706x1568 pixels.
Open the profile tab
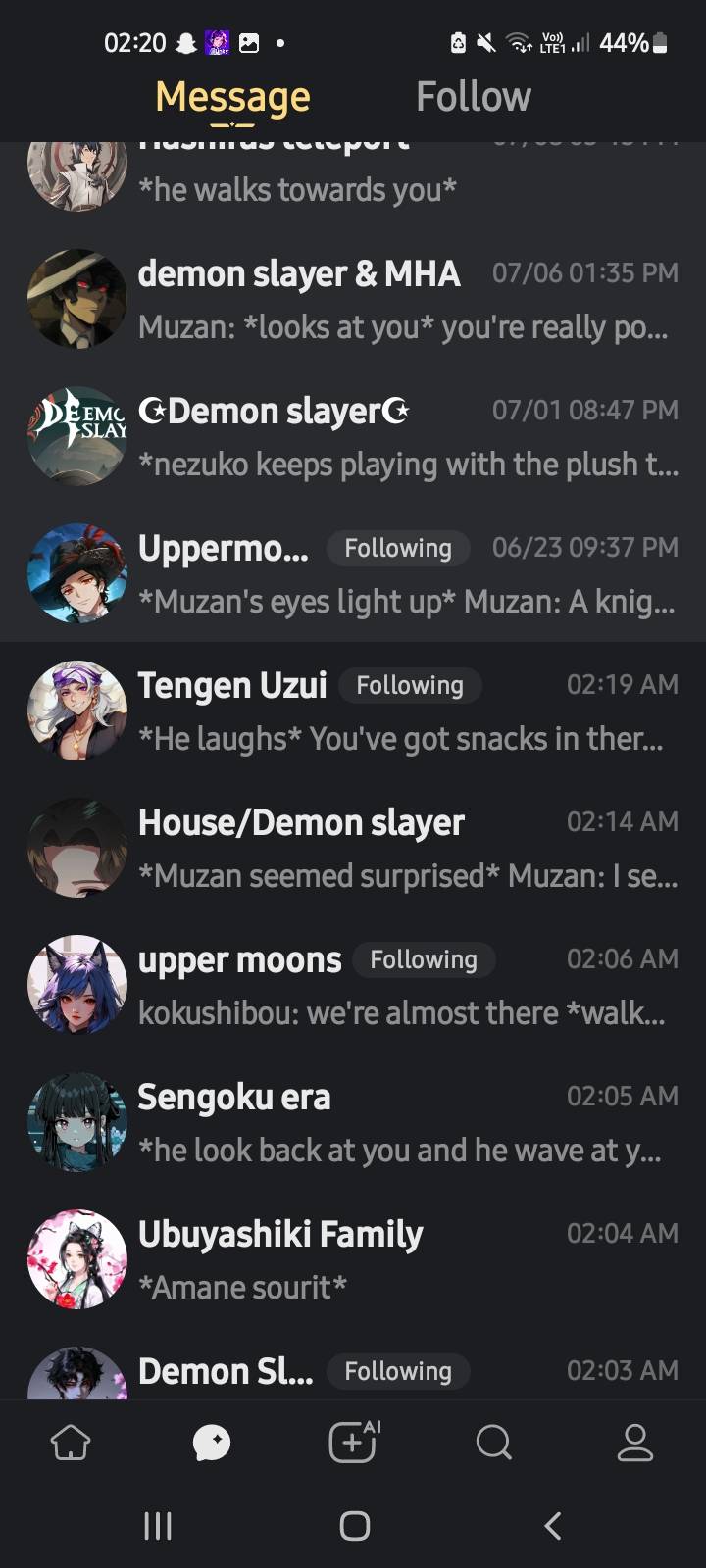[634, 1442]
